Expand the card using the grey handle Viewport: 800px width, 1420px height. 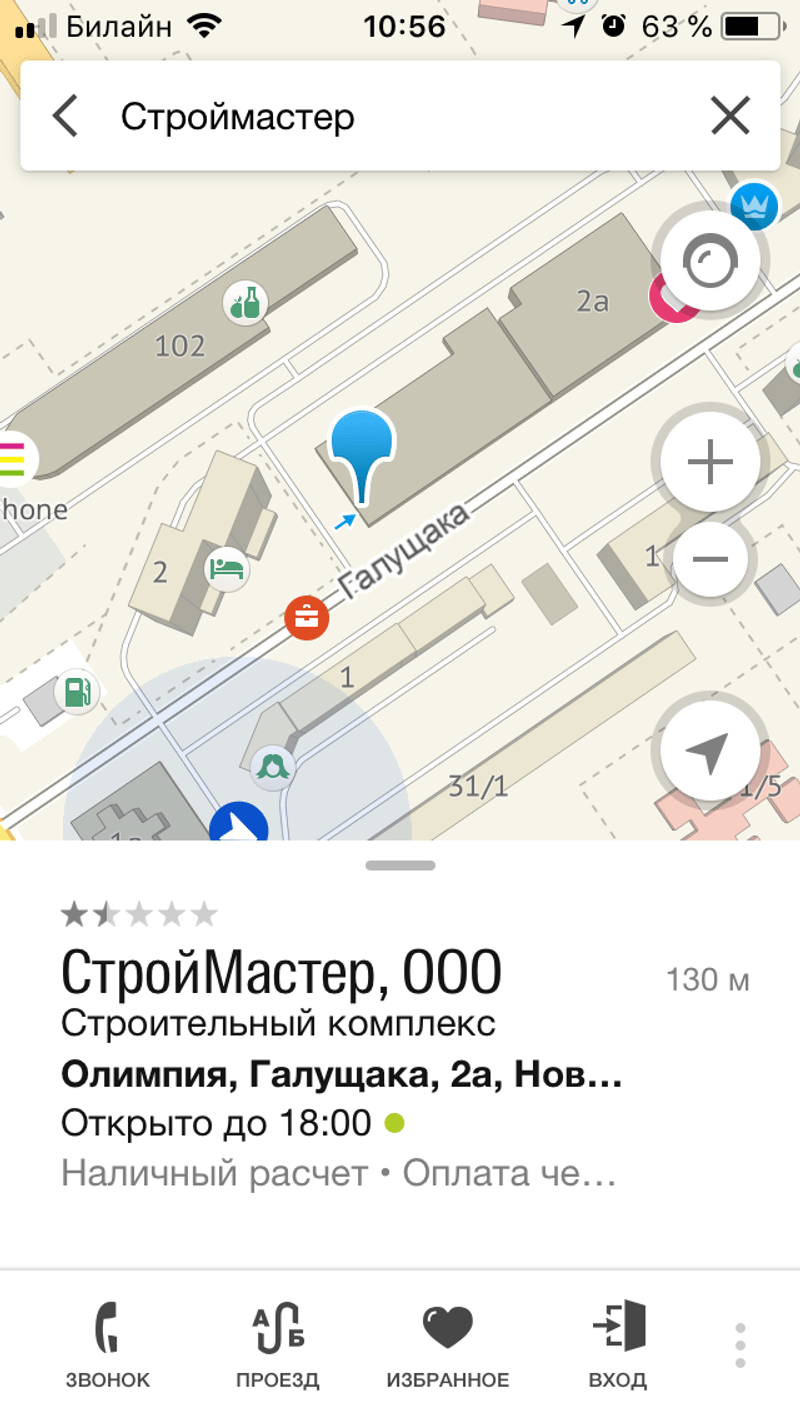pos(400,865)
